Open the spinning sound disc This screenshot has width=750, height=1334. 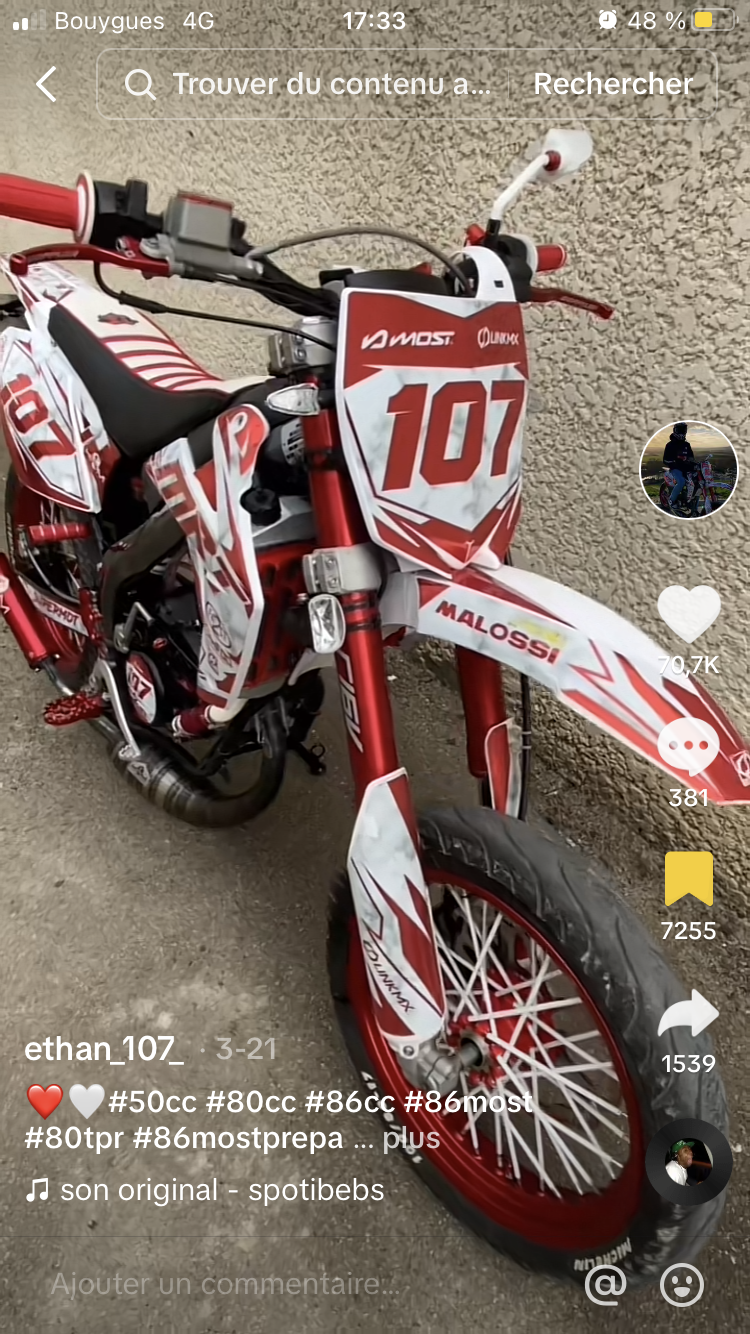(x=688, y=1162)
